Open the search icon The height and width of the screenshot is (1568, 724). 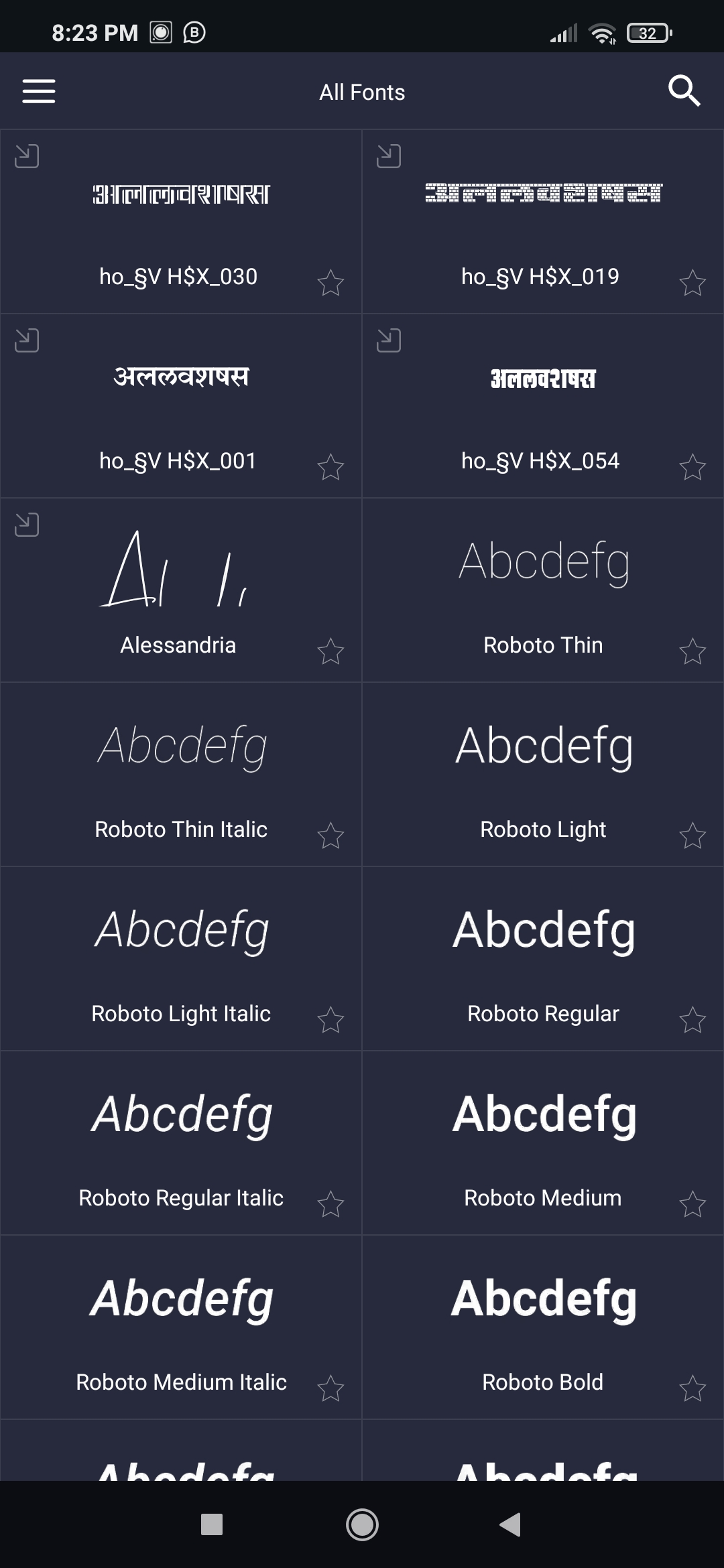point(684,91)
